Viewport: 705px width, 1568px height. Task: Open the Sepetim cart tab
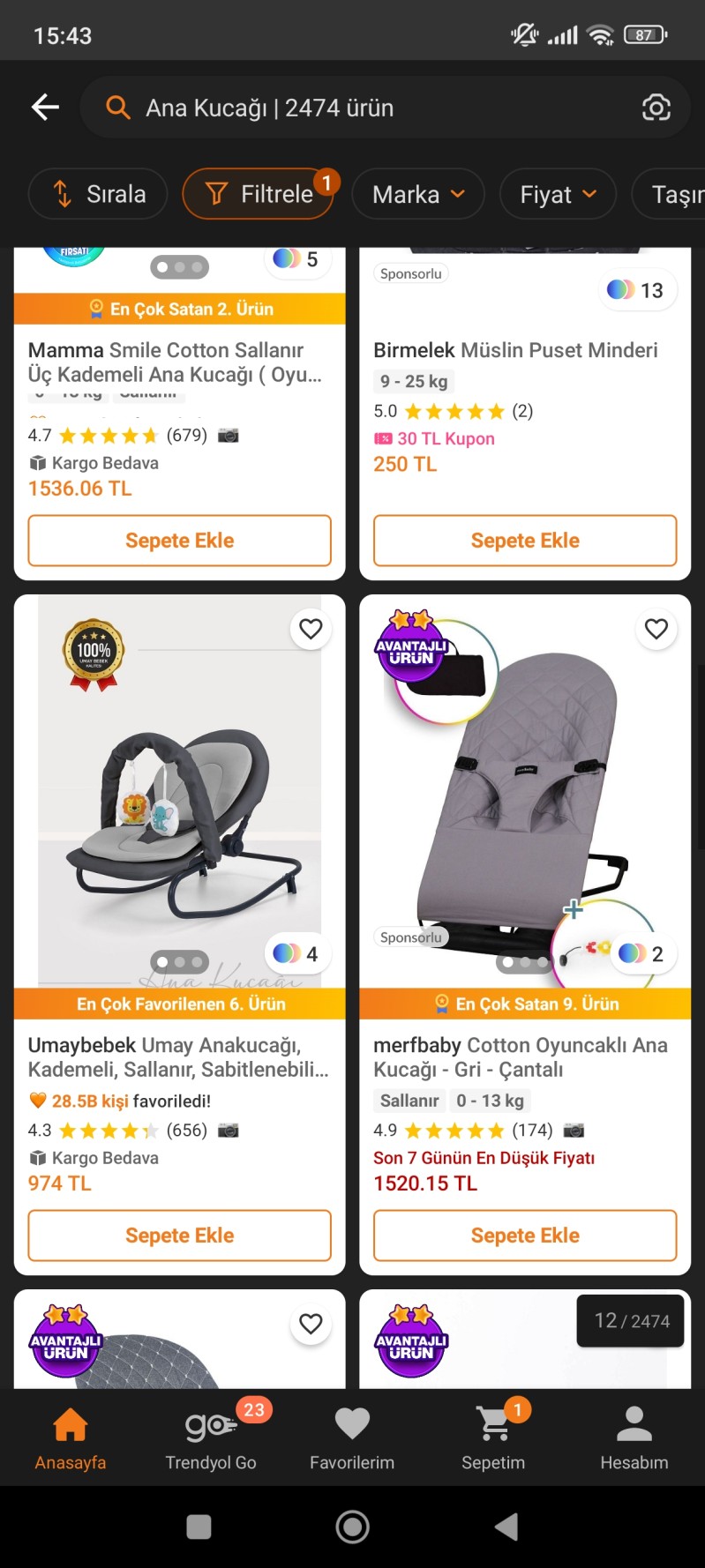coord(493,1437)
